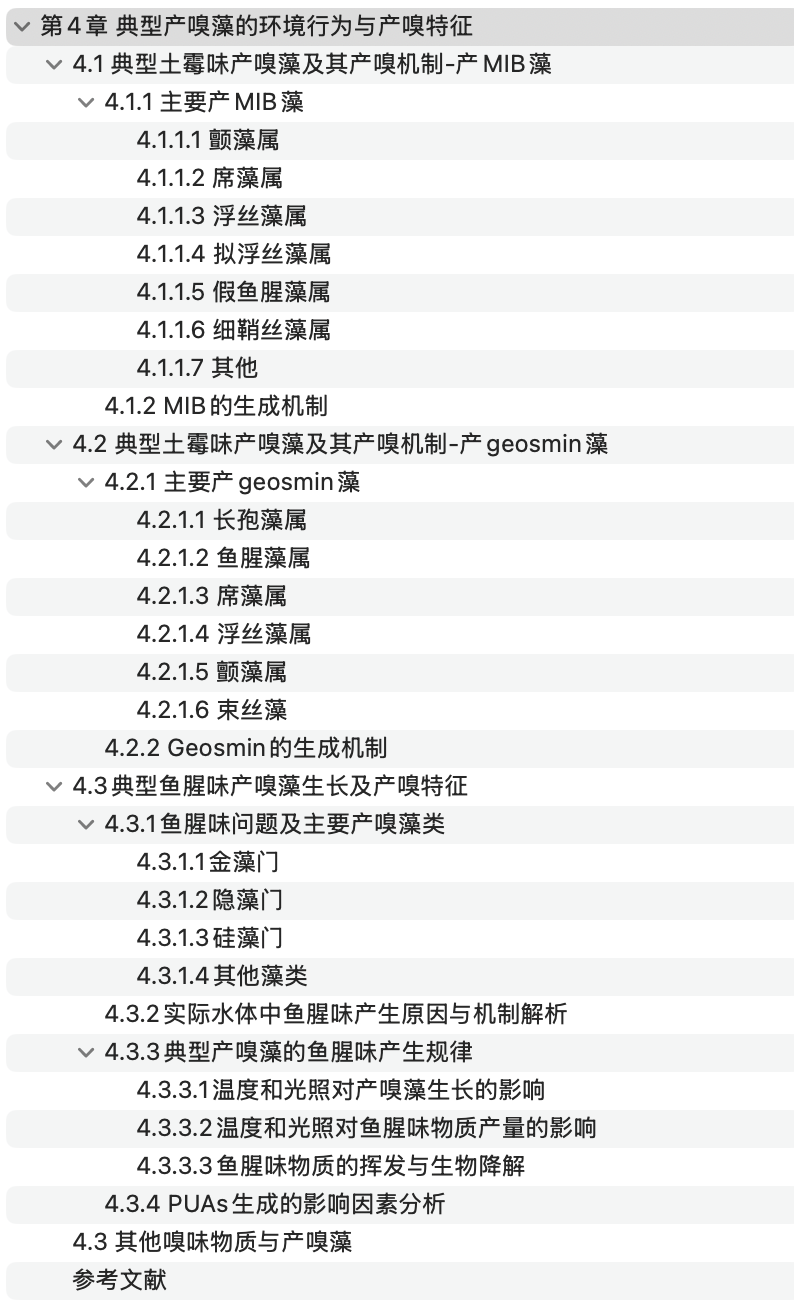Collapse the 4.1.1 主要产MIB藻 chevron
The height and width of the screenshot is (1314, 794).
pos(86,103)
